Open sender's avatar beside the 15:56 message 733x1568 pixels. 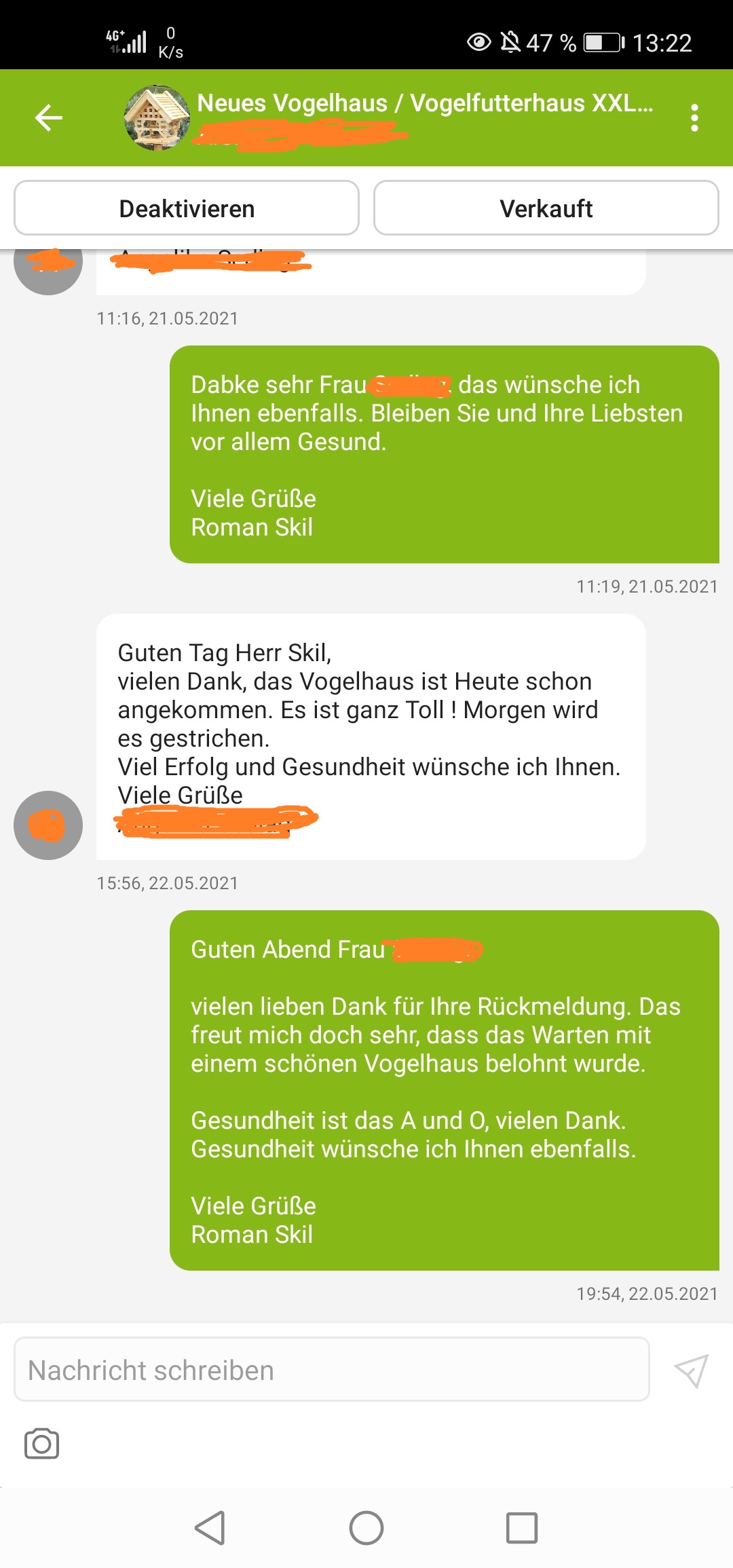pyautogui.click(x=48, y=825)
